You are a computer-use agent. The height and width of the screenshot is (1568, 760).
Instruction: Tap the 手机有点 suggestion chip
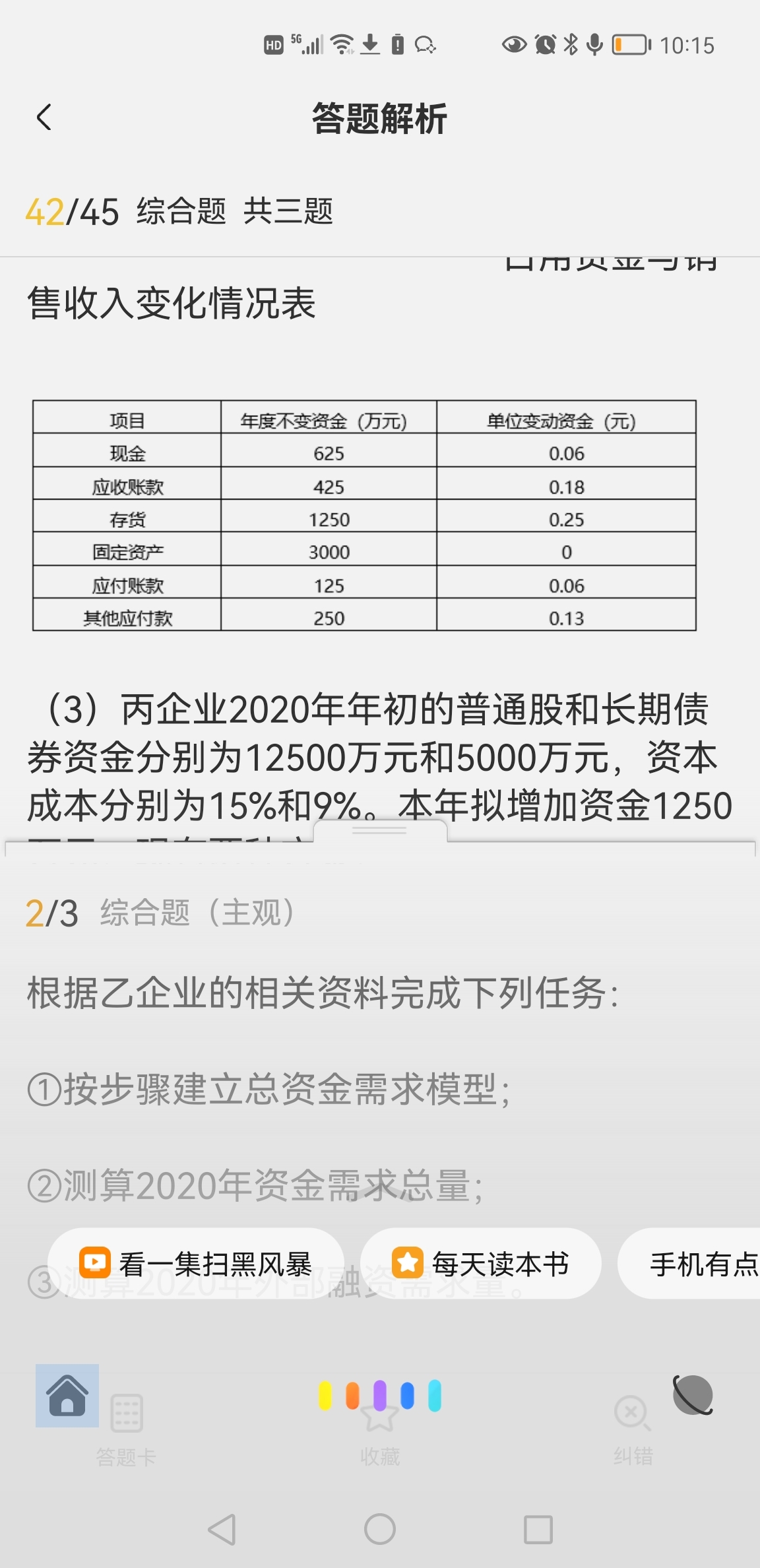[x=689, y=1264]
